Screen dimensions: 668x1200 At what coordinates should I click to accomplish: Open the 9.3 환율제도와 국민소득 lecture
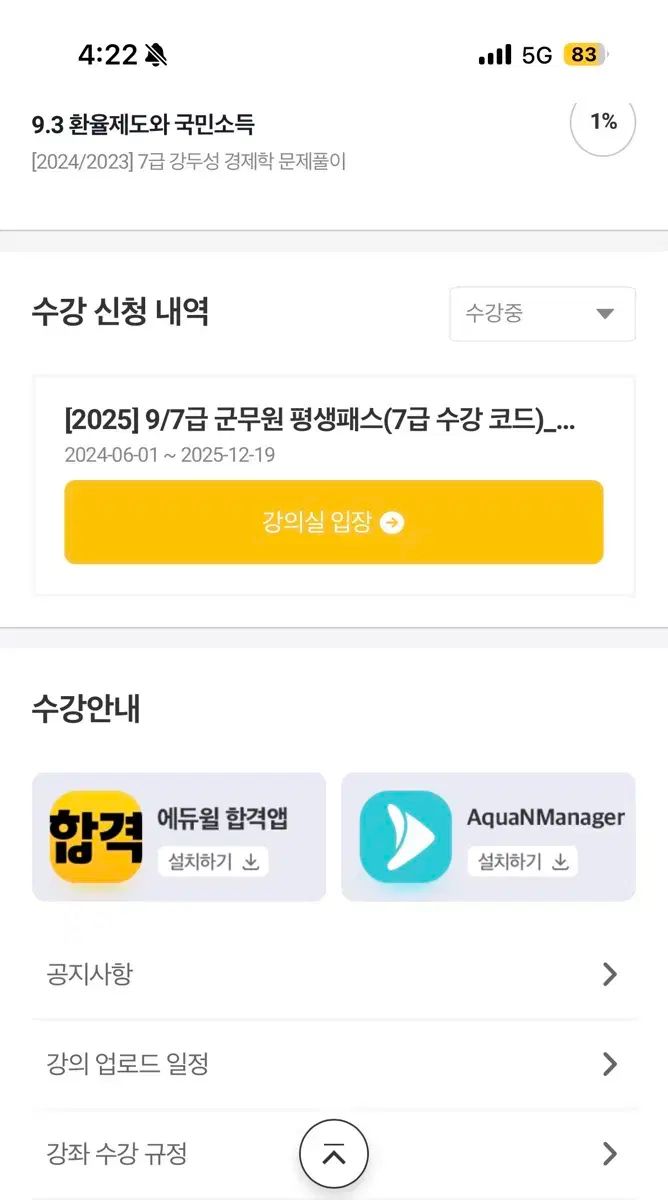143,125
